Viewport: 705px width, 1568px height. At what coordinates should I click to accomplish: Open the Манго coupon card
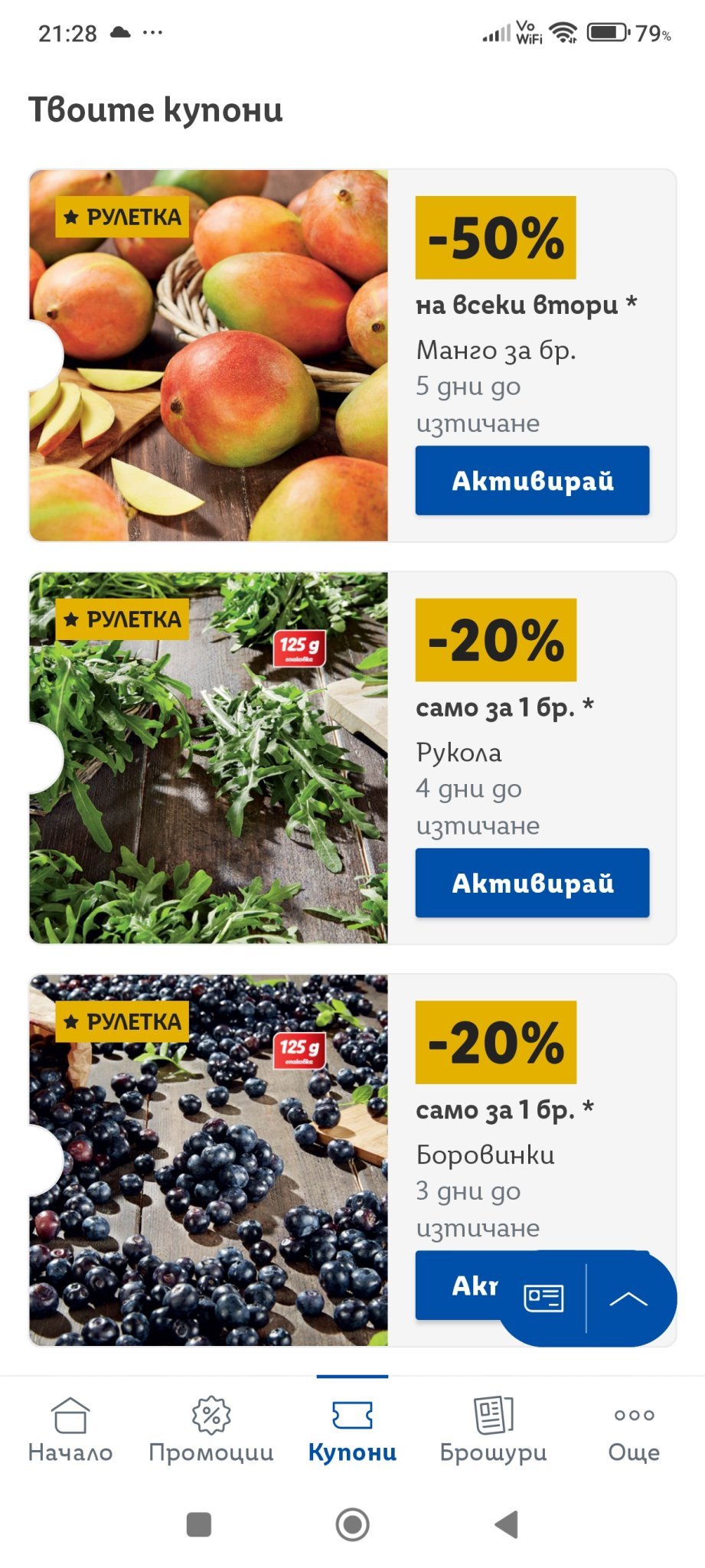[208, 355]
